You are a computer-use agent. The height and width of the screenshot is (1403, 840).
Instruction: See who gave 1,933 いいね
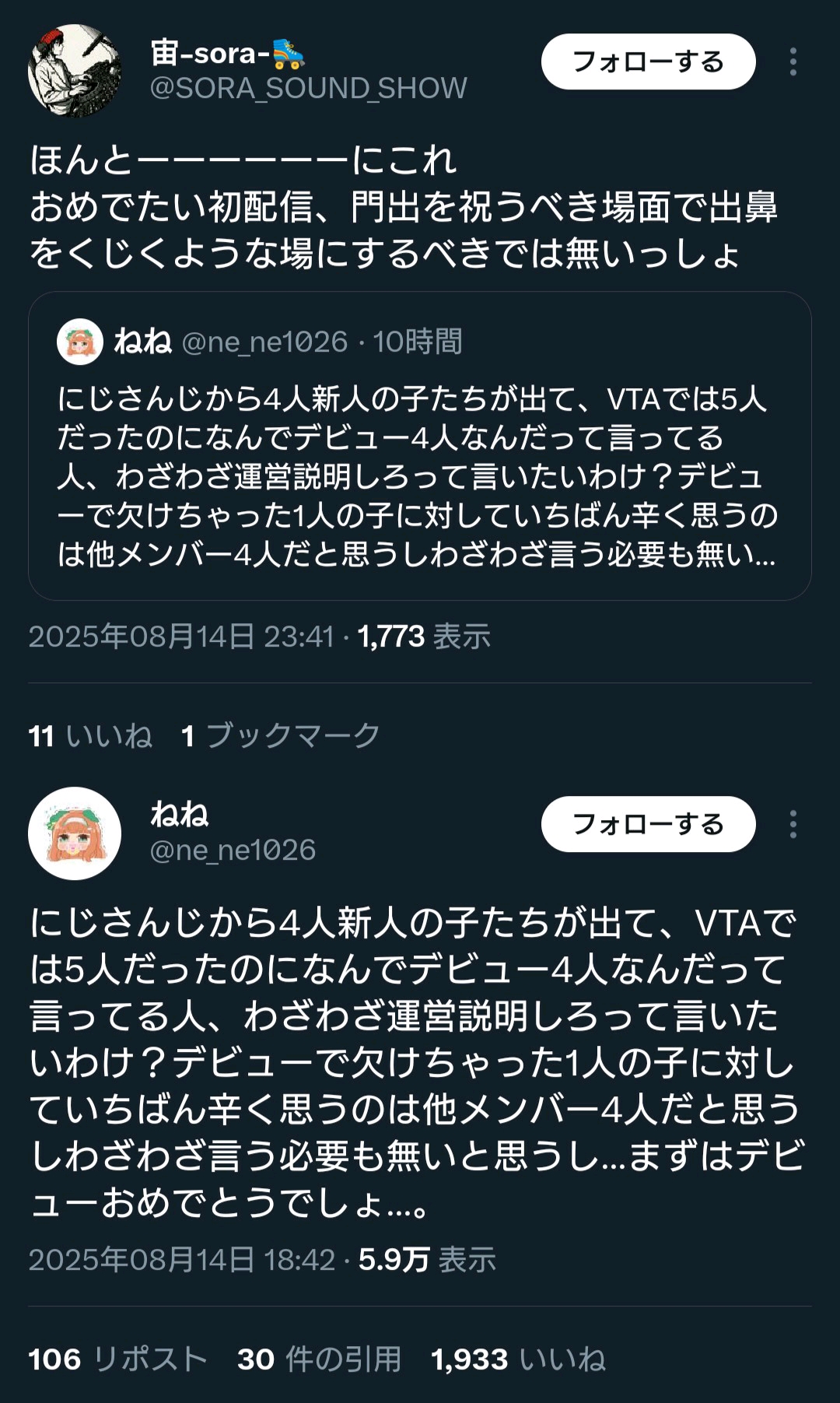[x=518, y=1359]
